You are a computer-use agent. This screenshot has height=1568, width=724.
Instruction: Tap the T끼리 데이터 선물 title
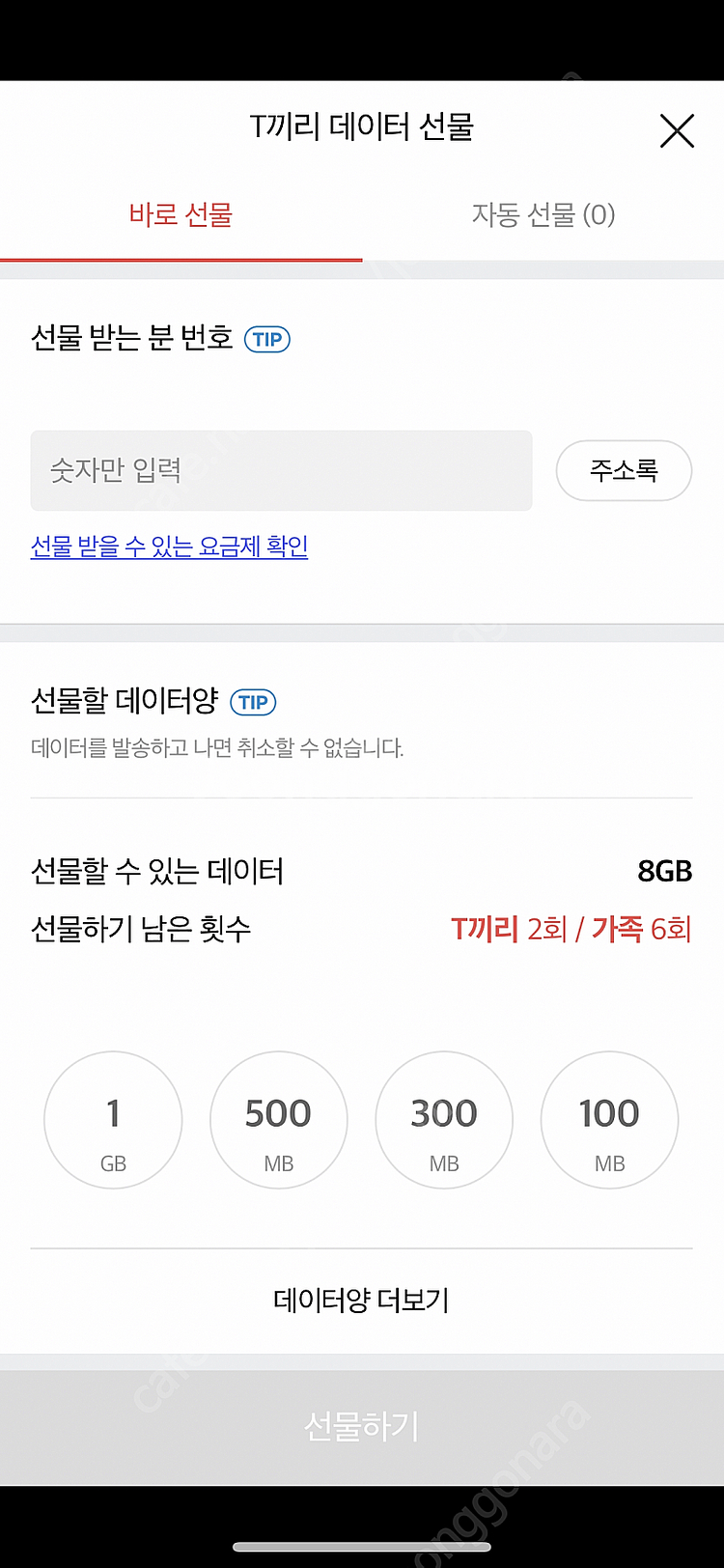click(x=362, y=127)
